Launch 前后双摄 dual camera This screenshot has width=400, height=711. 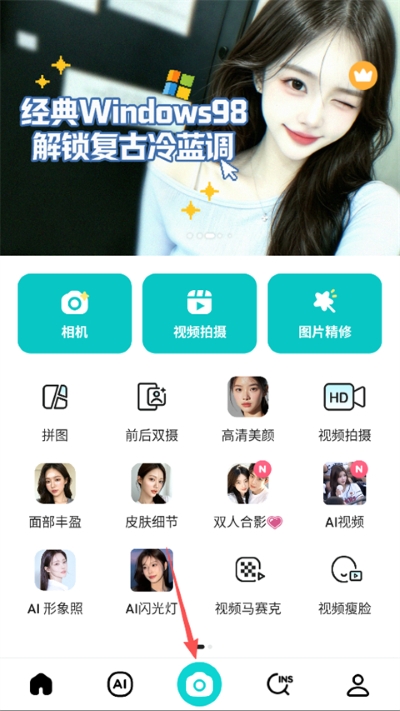151,410
